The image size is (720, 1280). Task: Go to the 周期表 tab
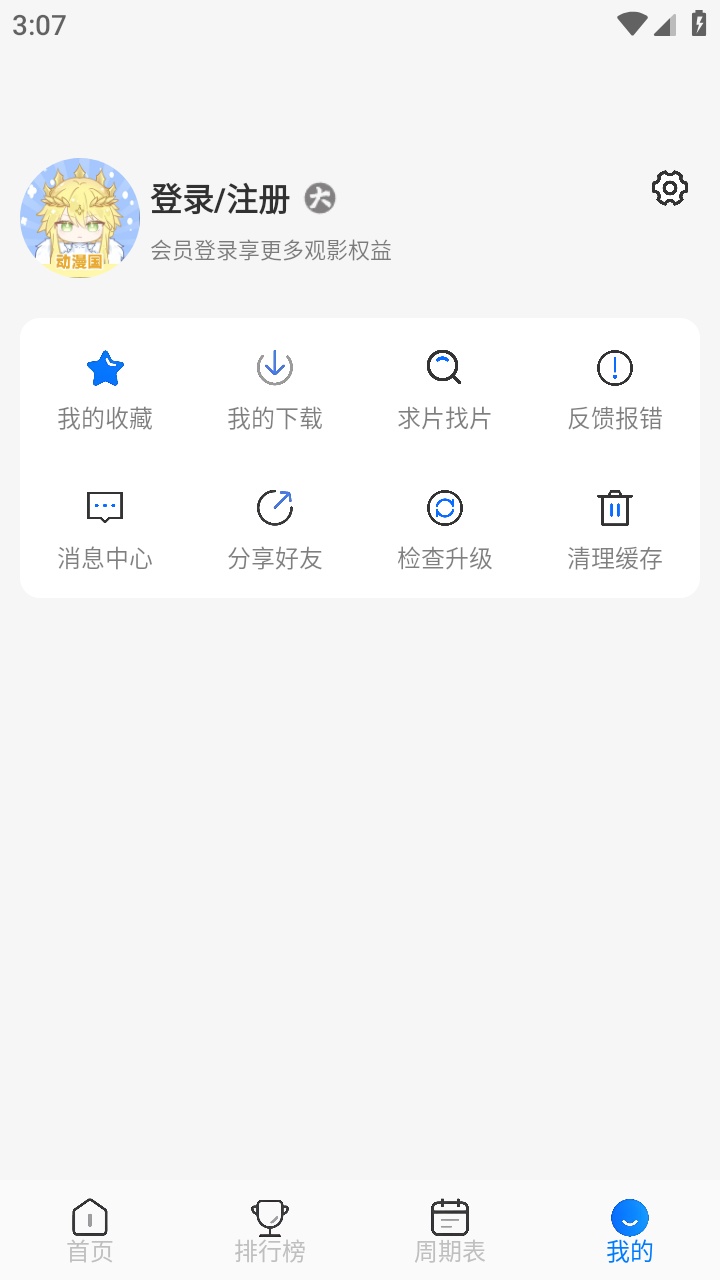click(450, 1230)
